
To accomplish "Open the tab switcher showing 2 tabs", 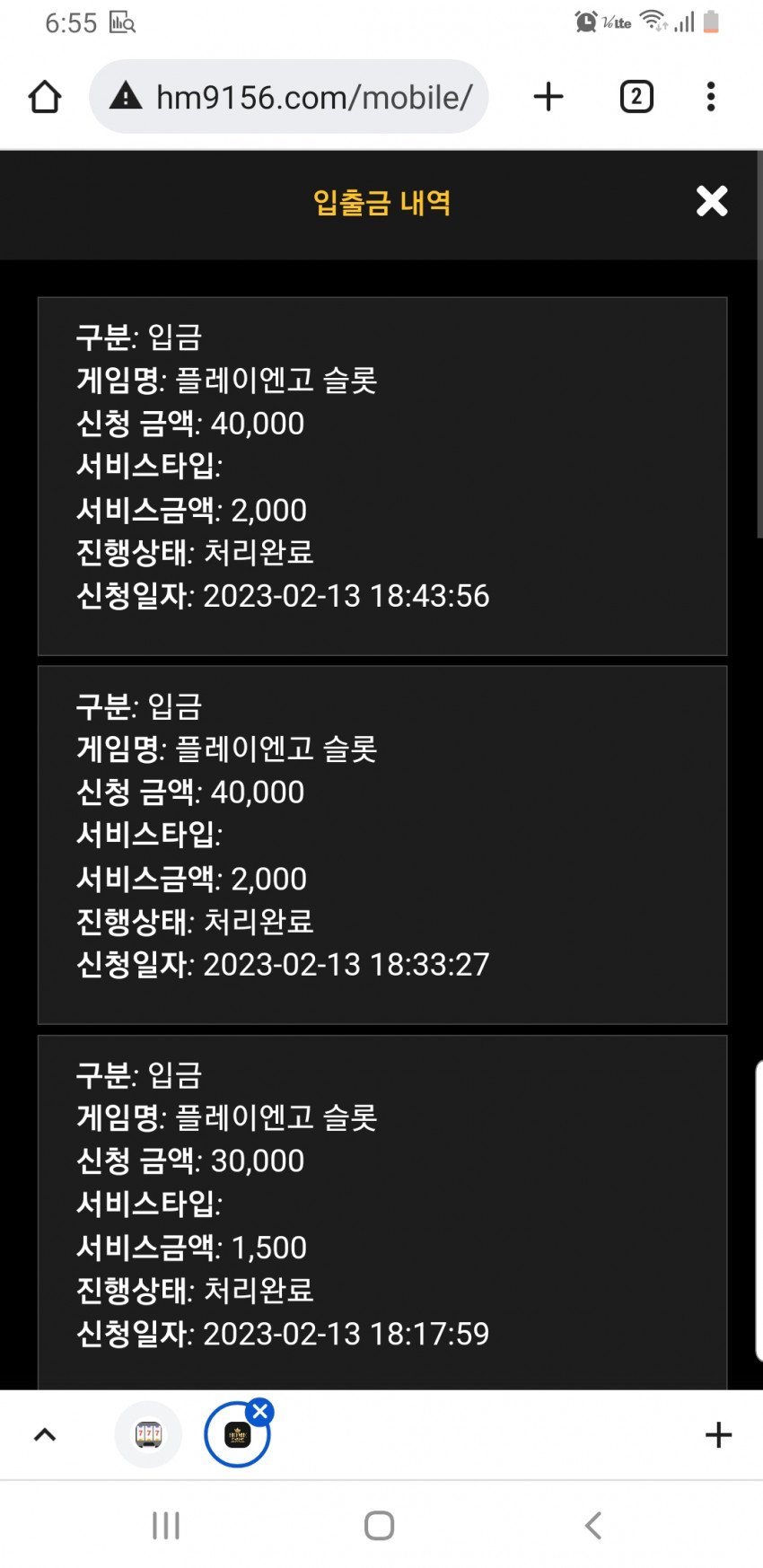I will [x=636, y=97].
